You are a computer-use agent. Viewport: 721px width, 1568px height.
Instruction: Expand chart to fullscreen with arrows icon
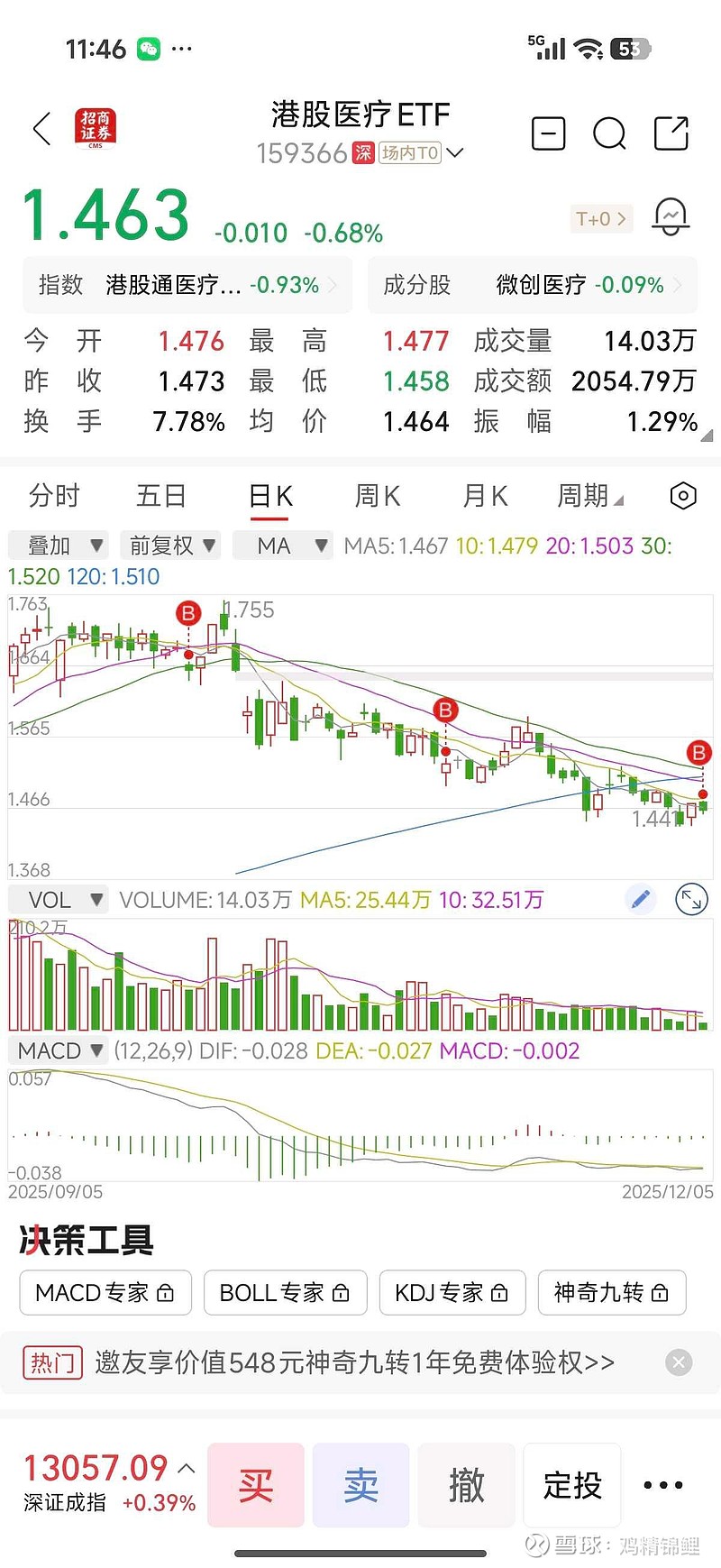tap(691, 899)
